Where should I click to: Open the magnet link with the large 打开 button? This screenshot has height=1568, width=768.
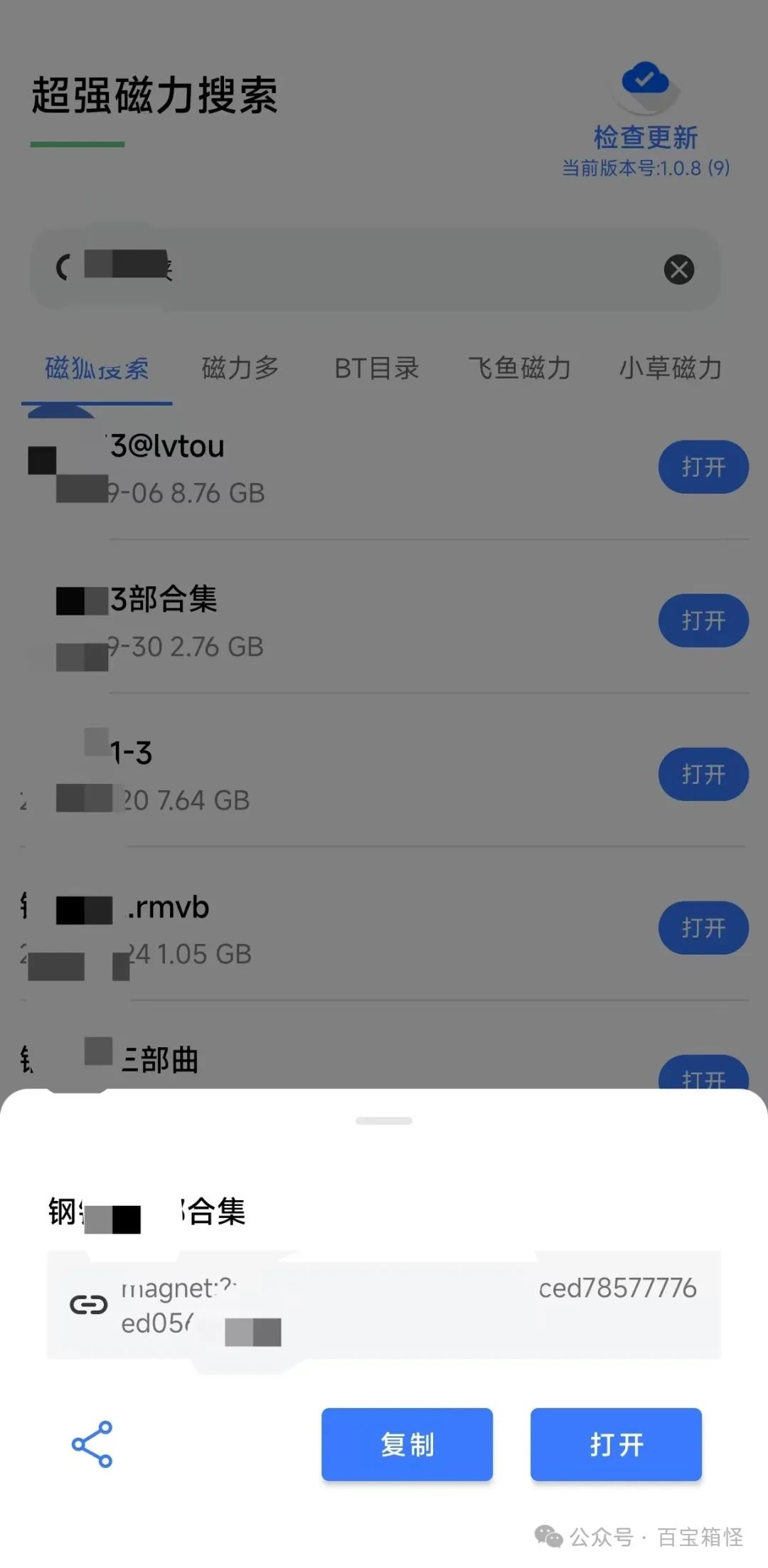point(616,1444)
